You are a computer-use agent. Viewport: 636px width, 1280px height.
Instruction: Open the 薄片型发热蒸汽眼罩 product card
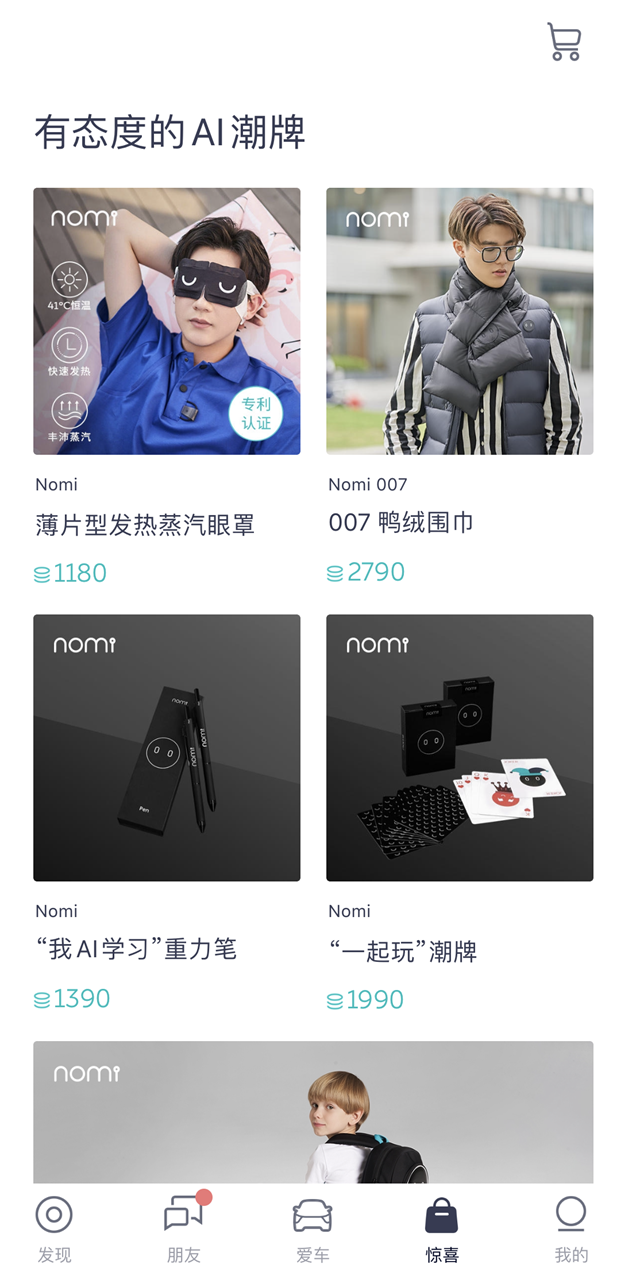tap(167, 321)
